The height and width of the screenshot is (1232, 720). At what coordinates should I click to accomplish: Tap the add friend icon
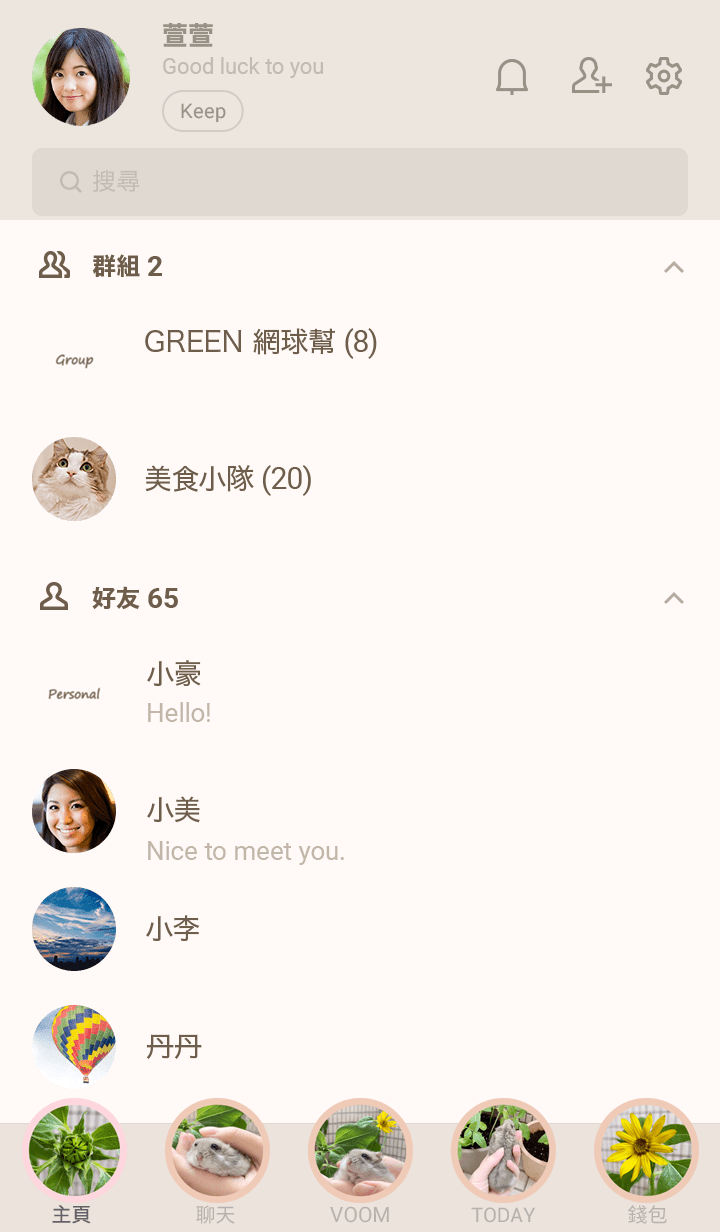(591, 77)
